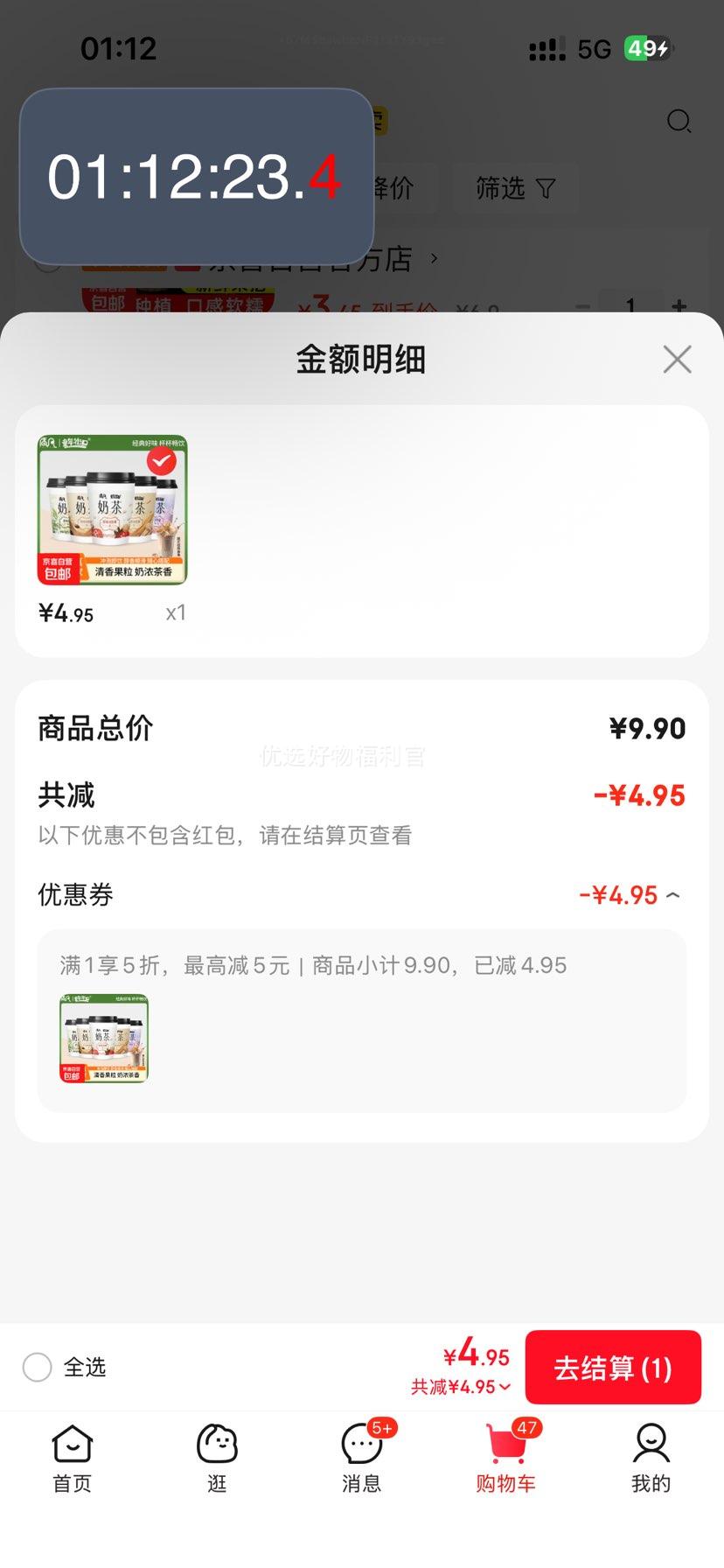Close the 金额明细 price details sheet
The width and height of the screenshot is (724, 1568).
click(677, 360)
